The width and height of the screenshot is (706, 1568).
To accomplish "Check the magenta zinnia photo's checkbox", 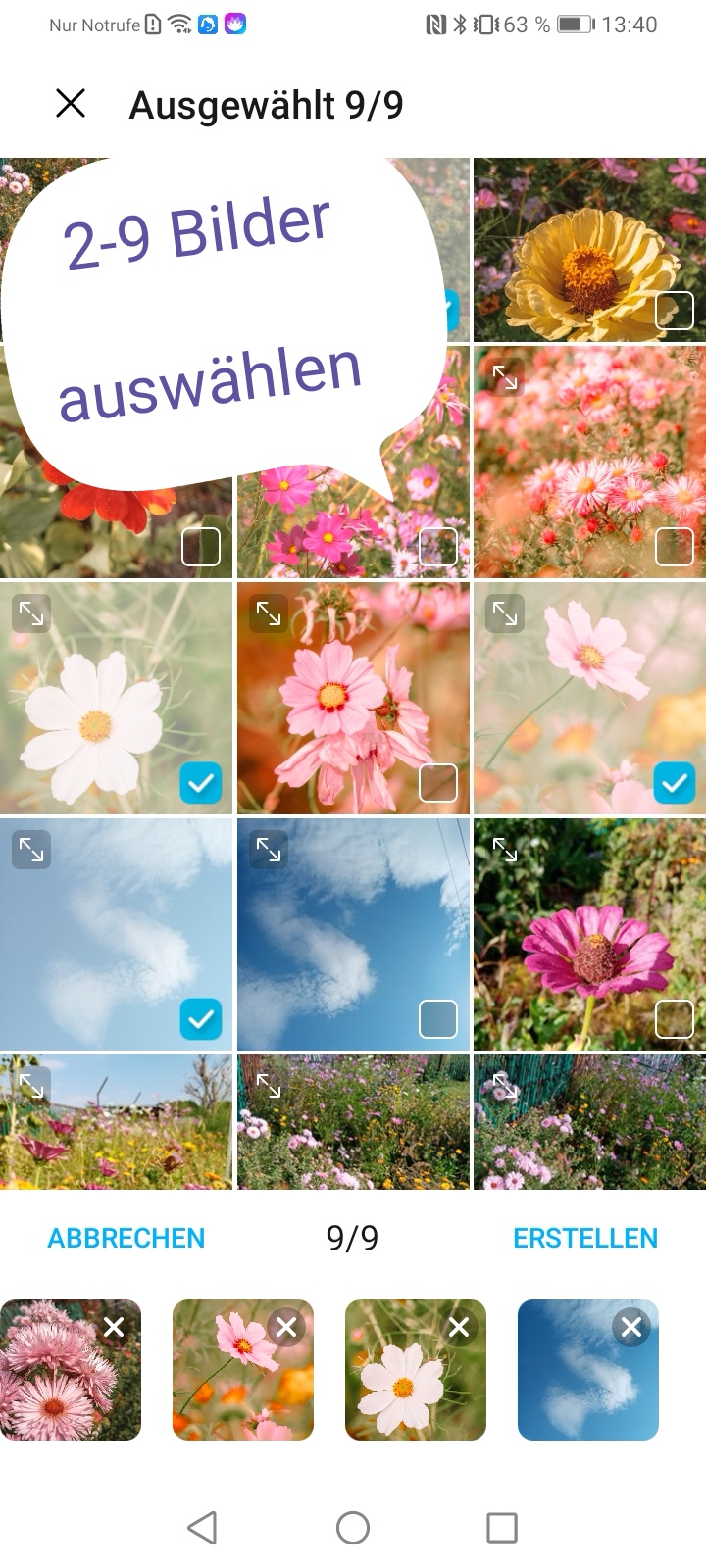I will coord(674,1019).
